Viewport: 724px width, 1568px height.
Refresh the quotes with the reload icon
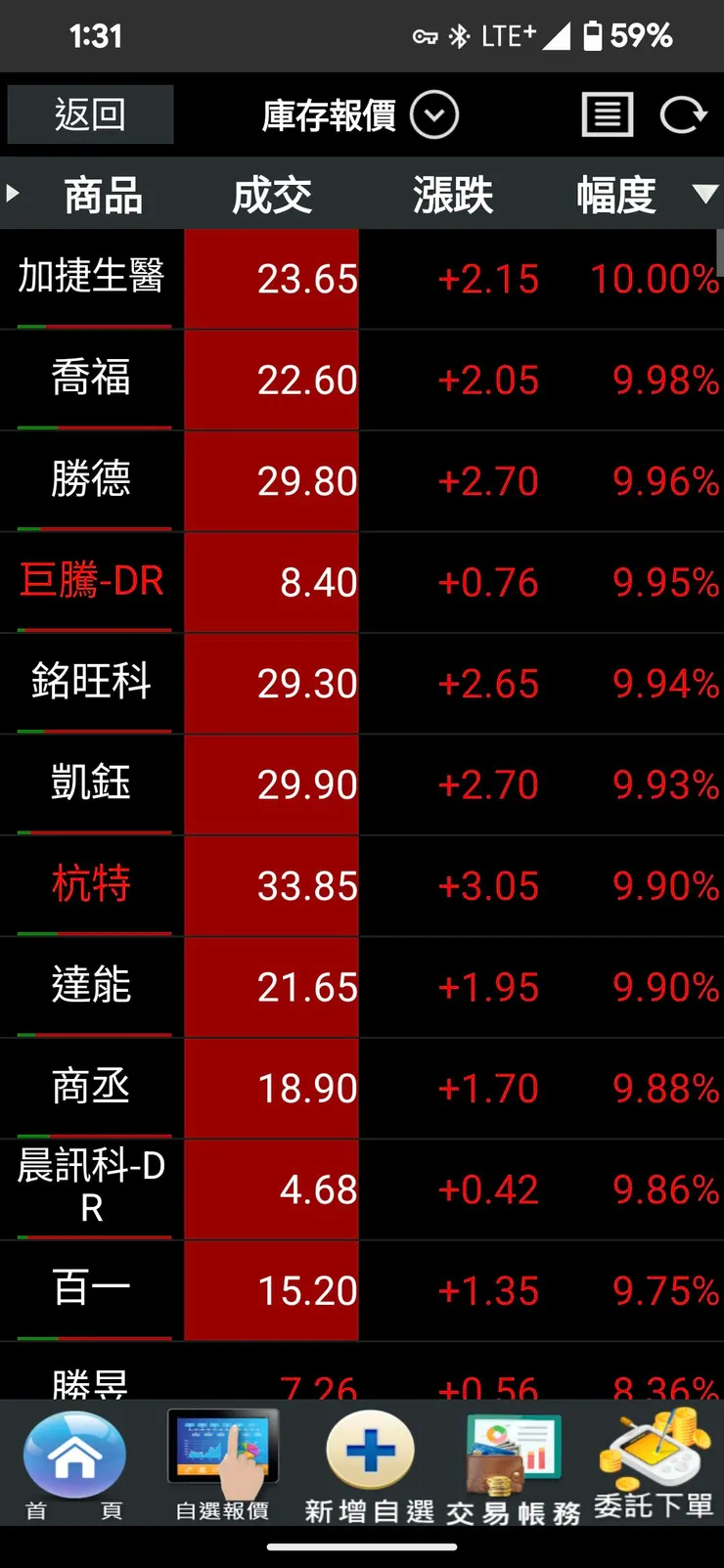tap(683, 115)
